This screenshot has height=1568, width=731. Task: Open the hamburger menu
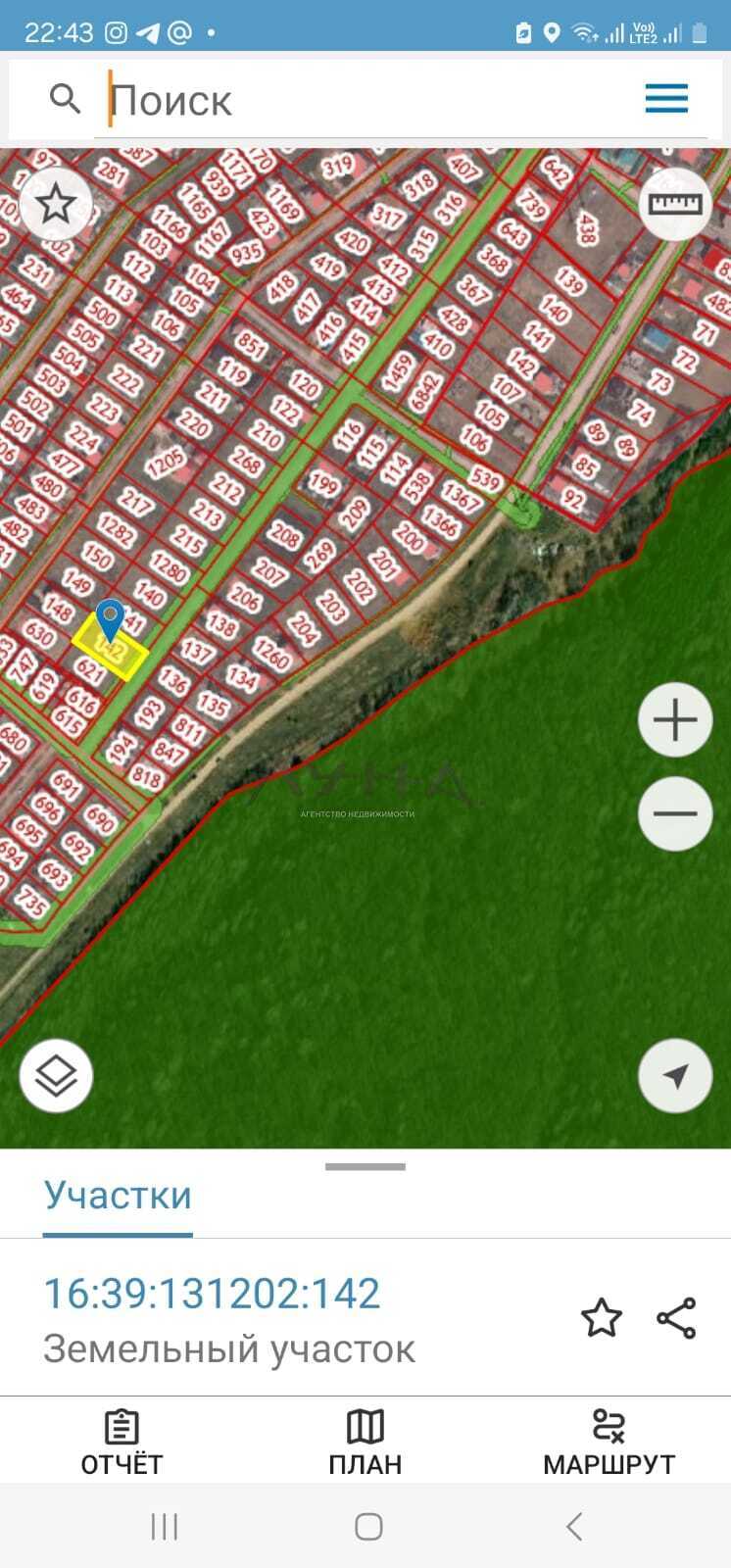click(x=666, y=98)
